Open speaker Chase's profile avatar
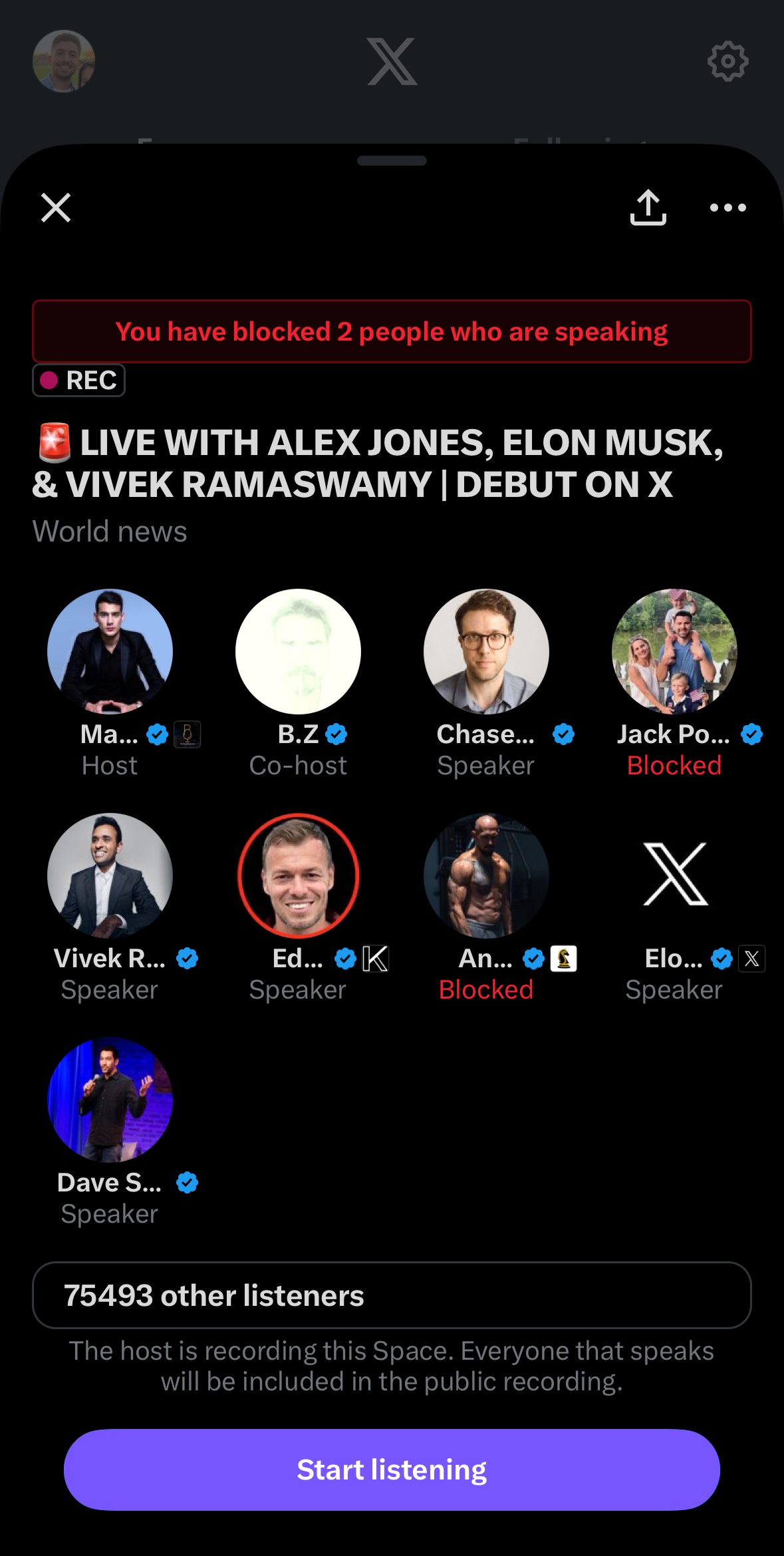784x1556 pixels. 486,651
